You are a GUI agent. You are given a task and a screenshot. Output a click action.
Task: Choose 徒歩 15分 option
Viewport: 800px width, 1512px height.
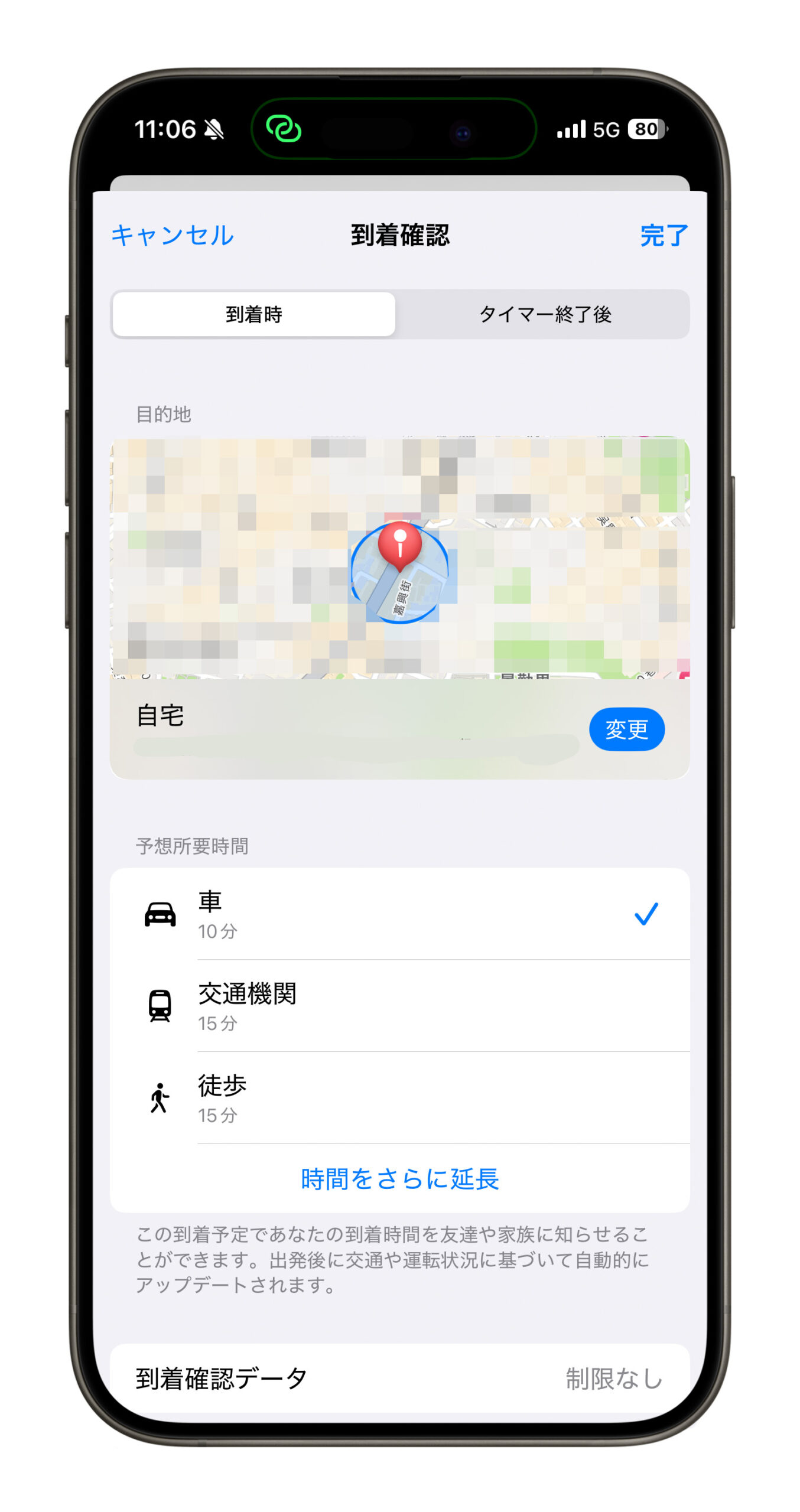click(x=399, y=1098)
